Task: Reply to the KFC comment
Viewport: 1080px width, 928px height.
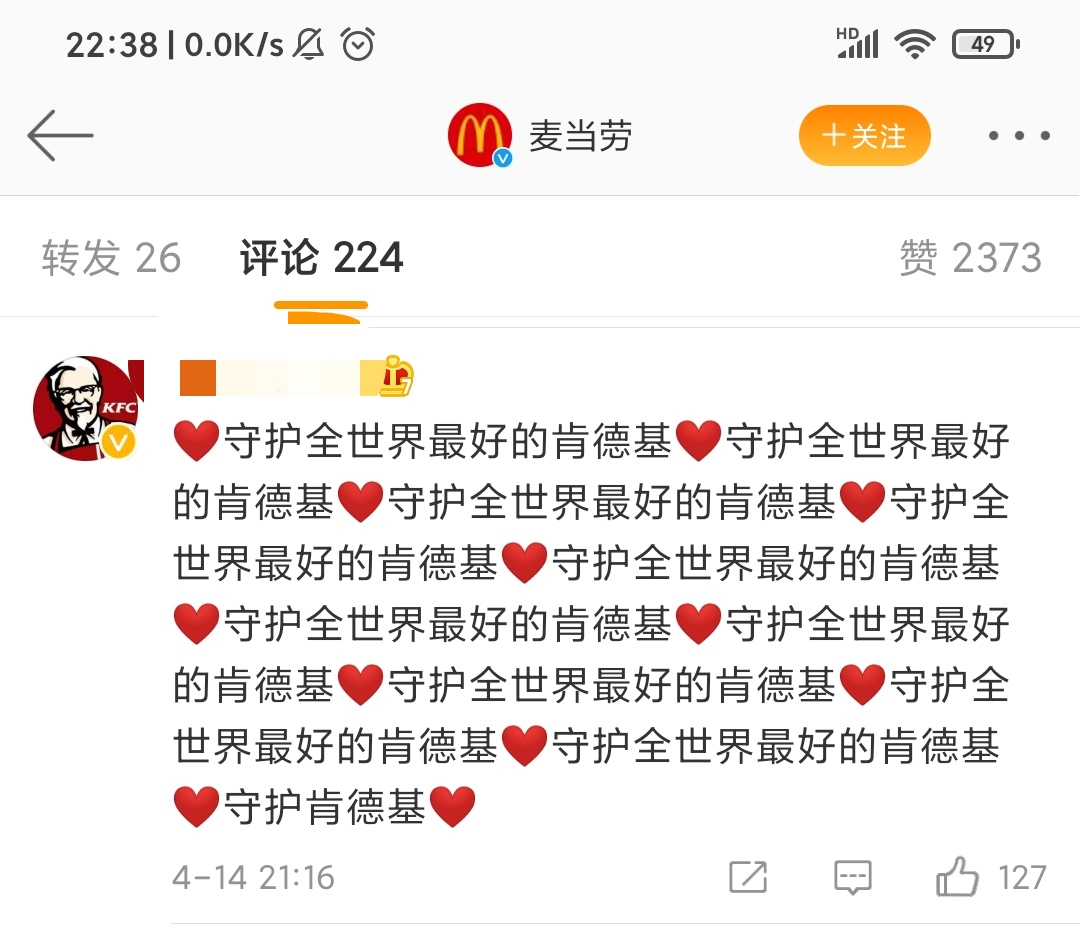Action: pyautogui.click(x=853, y=877)
